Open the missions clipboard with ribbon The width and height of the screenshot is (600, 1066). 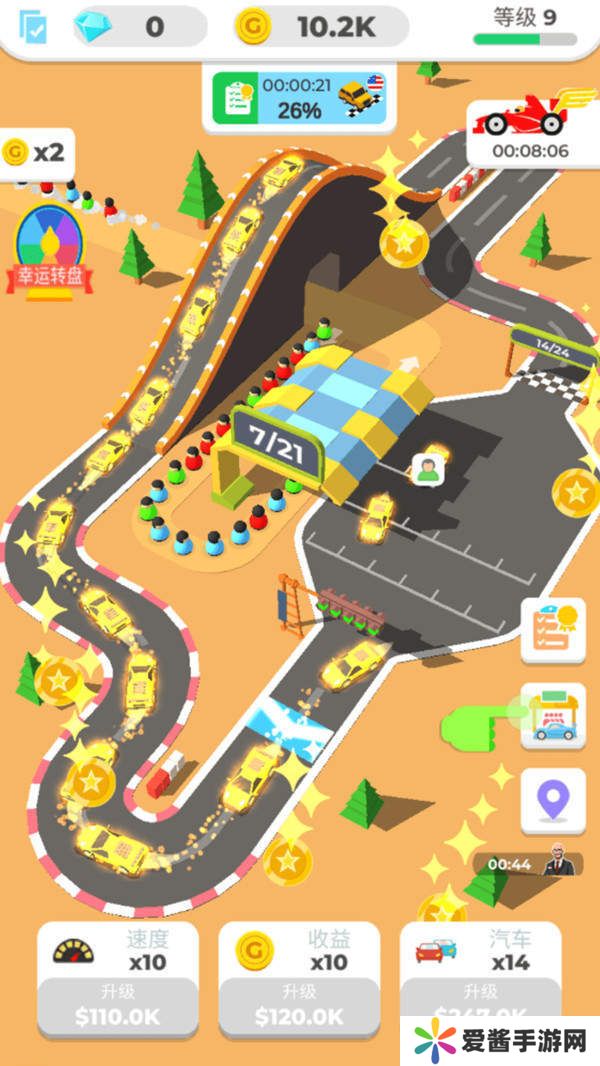[x=553, y=631]
